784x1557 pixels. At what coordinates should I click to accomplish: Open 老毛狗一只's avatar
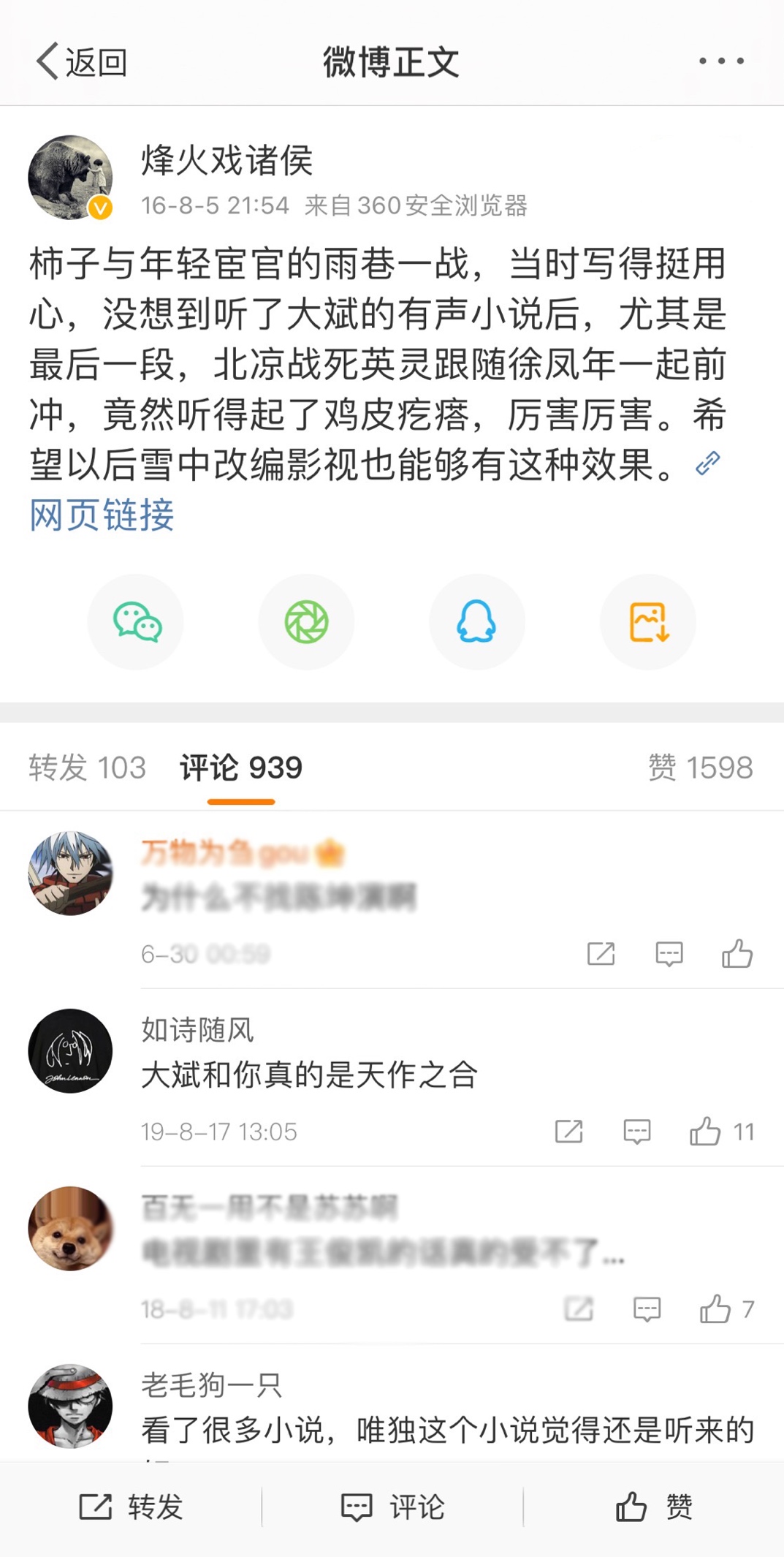70,1406
